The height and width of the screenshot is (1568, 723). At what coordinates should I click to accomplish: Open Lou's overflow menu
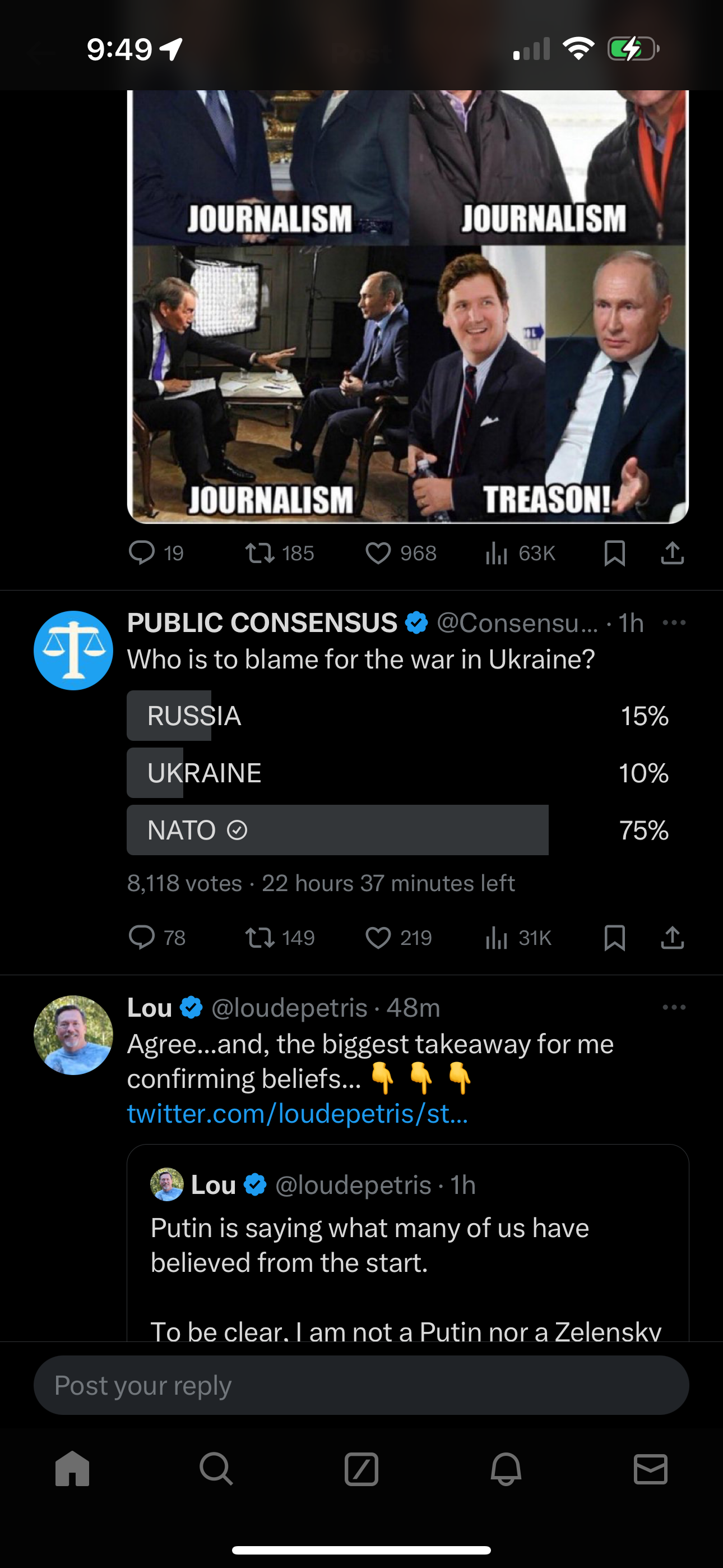[x=674, y=1007]
